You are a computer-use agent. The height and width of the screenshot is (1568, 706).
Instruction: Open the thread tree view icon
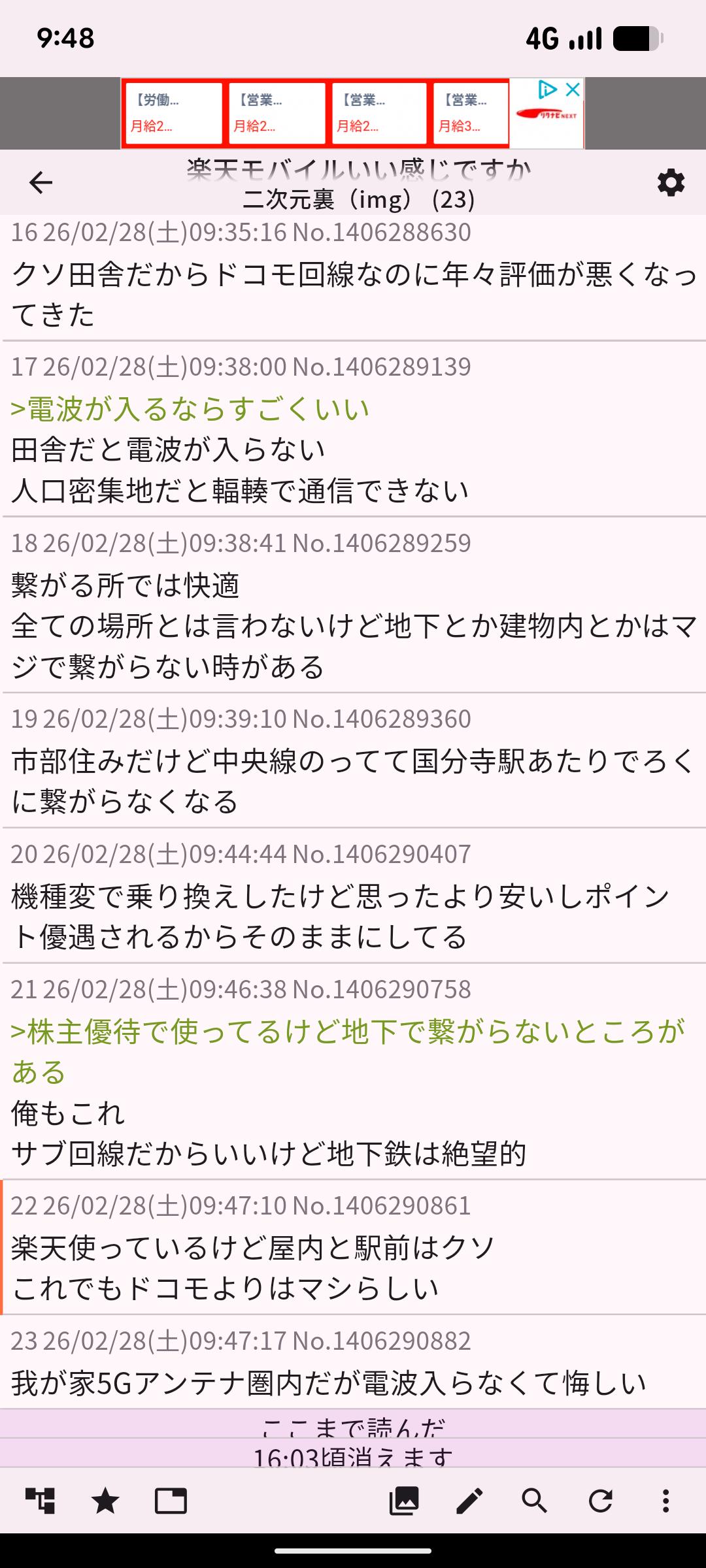(41, 1501)
